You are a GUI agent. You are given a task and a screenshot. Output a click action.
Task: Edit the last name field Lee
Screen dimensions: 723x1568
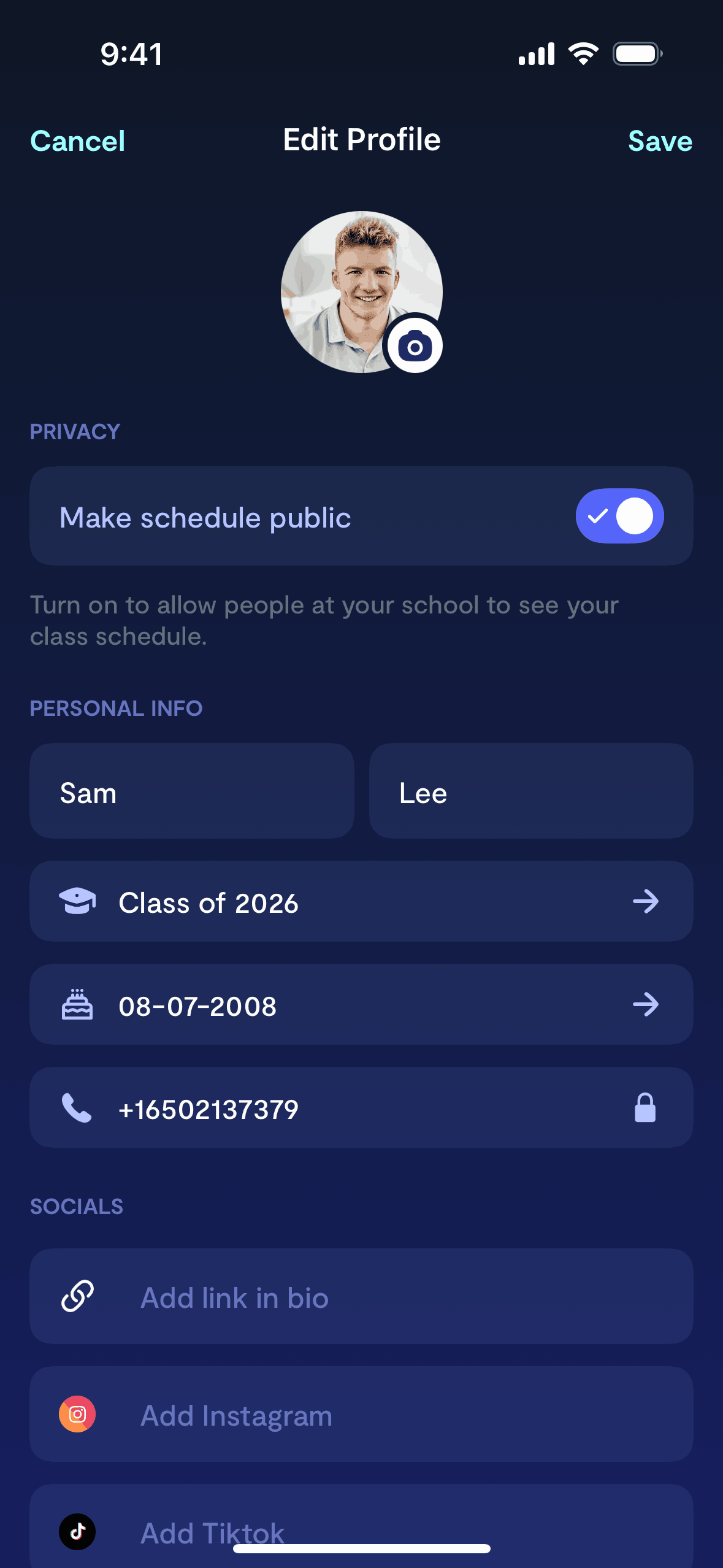531,792
